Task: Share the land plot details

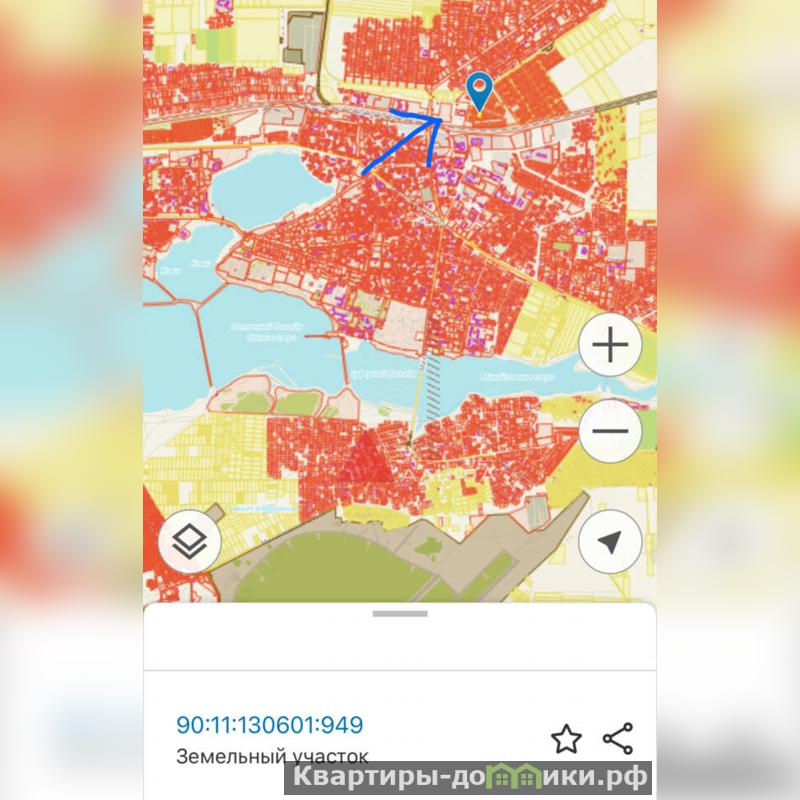Action: [618, 739]
